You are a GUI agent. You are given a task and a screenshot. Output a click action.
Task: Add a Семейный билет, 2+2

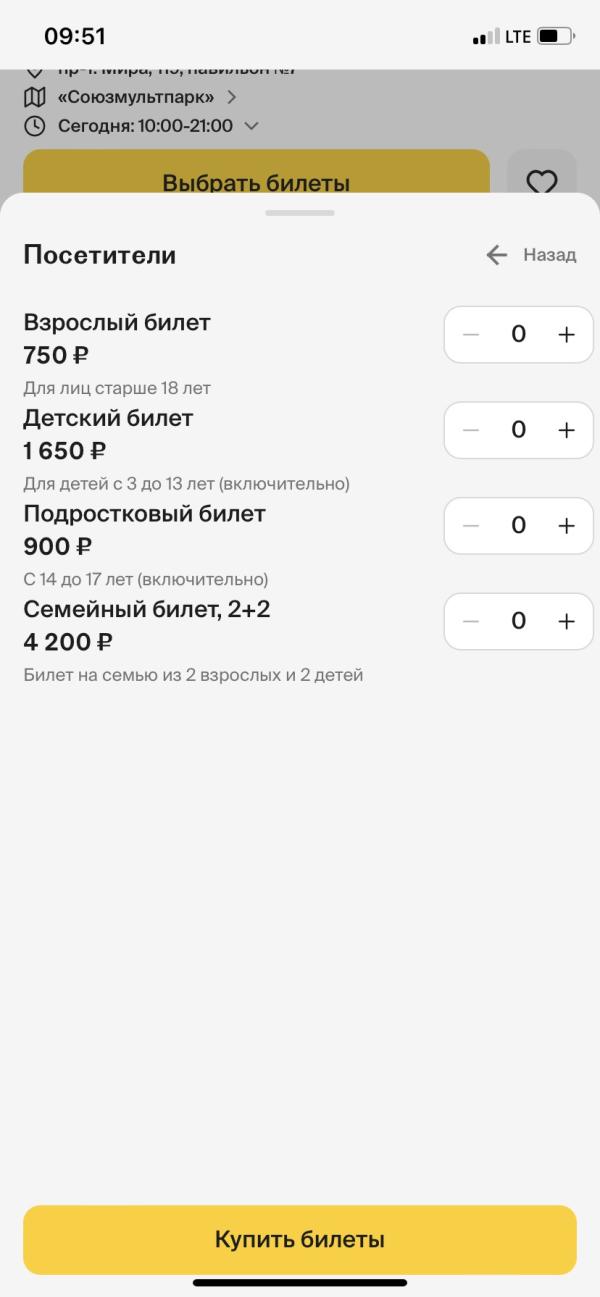pyautogui.click(x=566, y=621)
